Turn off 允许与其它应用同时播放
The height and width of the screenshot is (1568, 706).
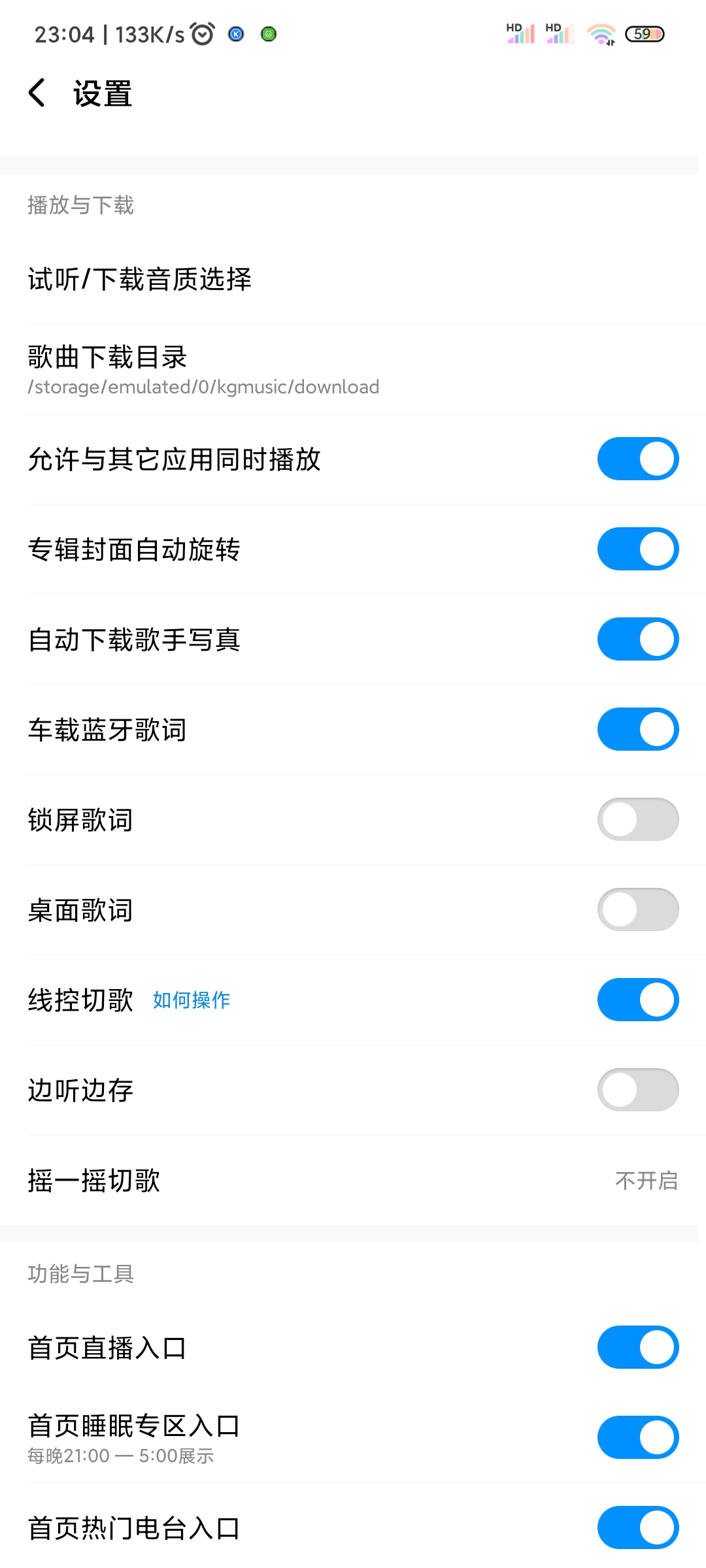(638, 459)
